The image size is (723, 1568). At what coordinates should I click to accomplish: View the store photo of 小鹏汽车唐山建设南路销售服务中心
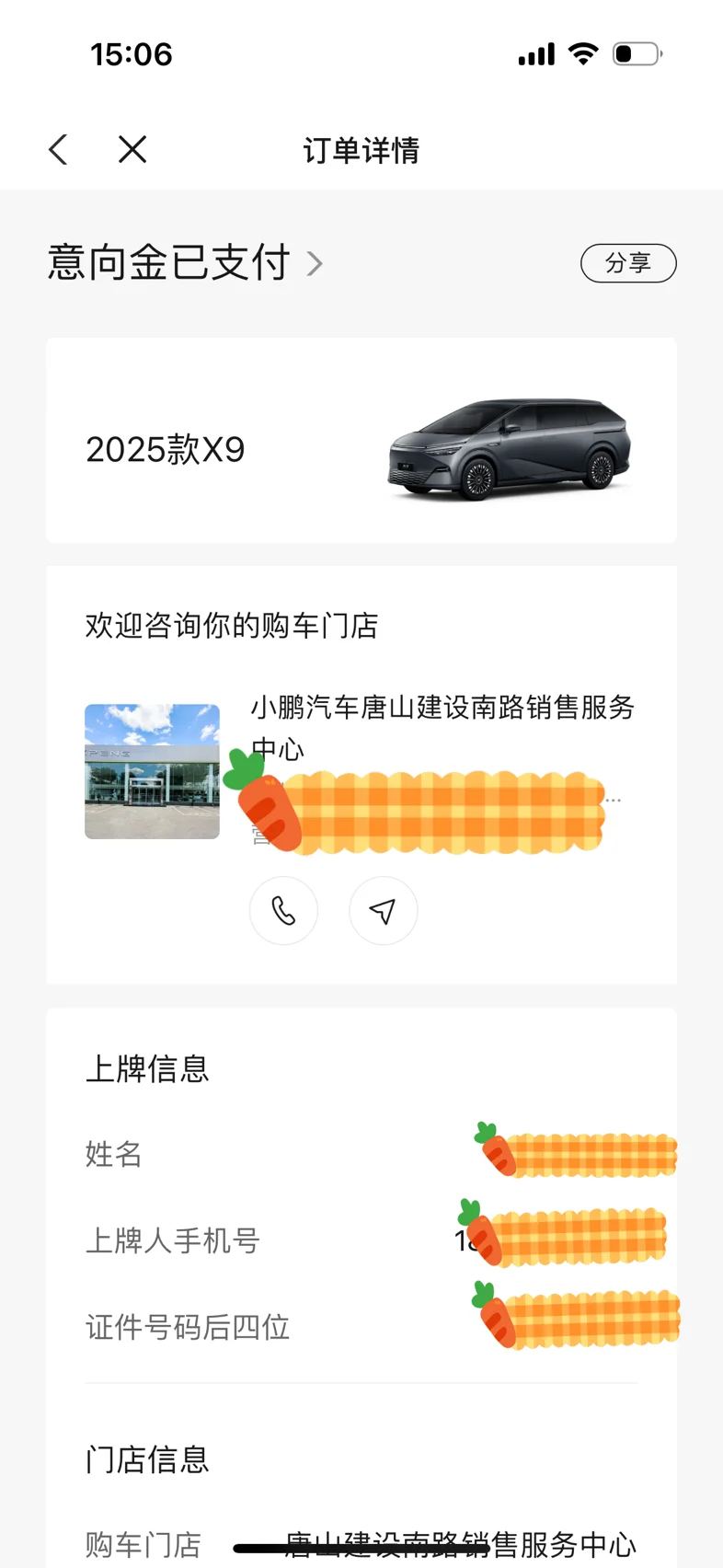[152, 771]
